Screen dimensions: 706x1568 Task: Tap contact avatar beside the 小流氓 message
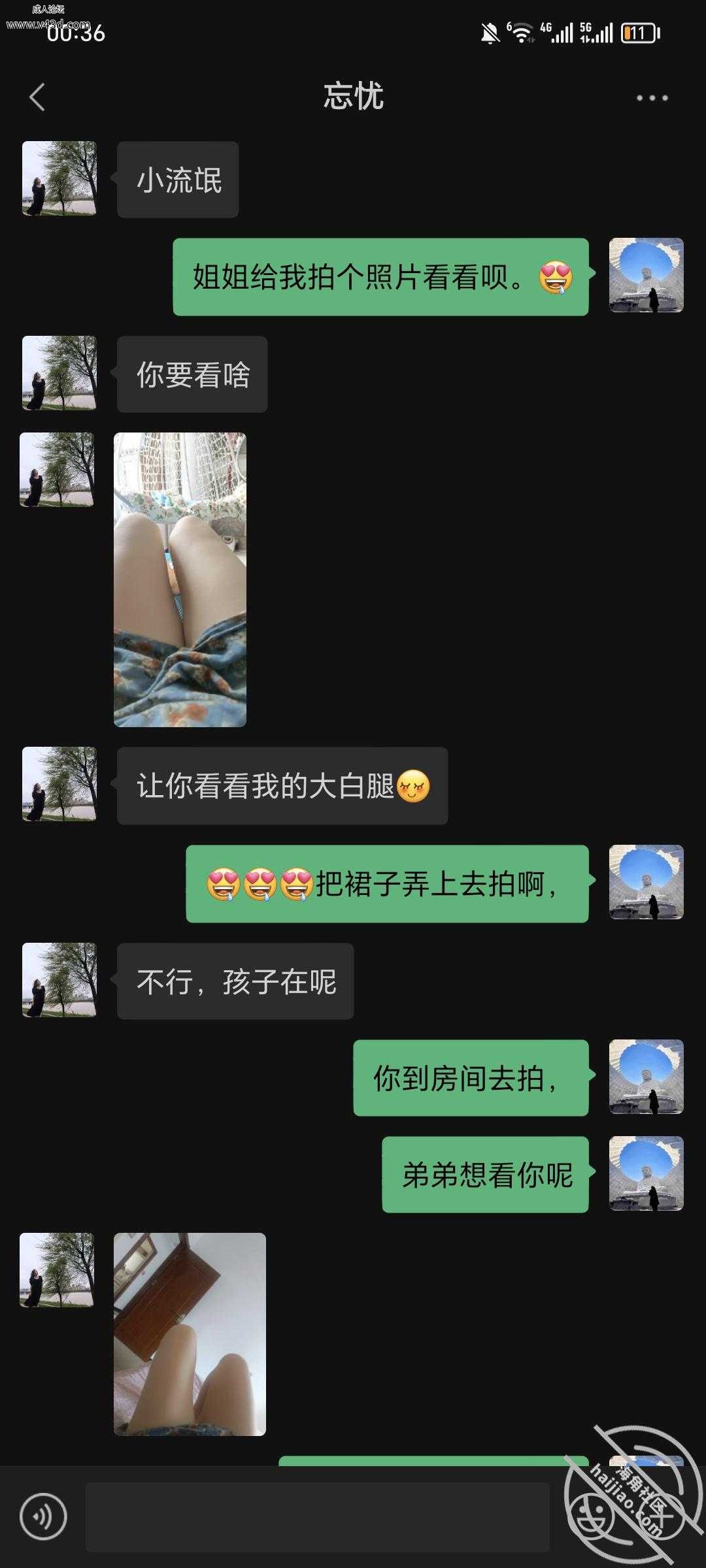[x=59, y=178]
